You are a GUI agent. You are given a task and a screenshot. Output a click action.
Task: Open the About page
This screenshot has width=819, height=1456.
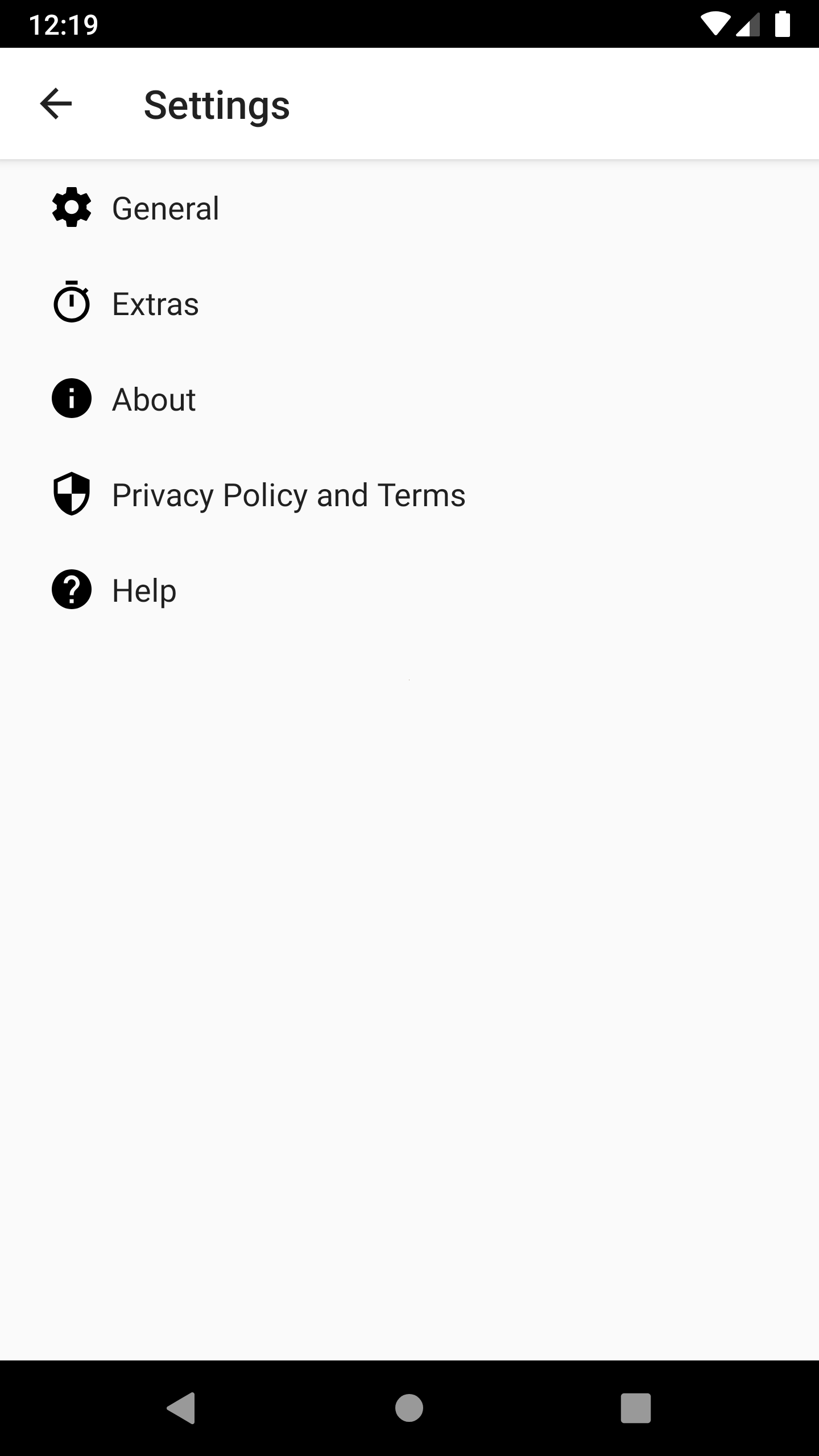409,399
